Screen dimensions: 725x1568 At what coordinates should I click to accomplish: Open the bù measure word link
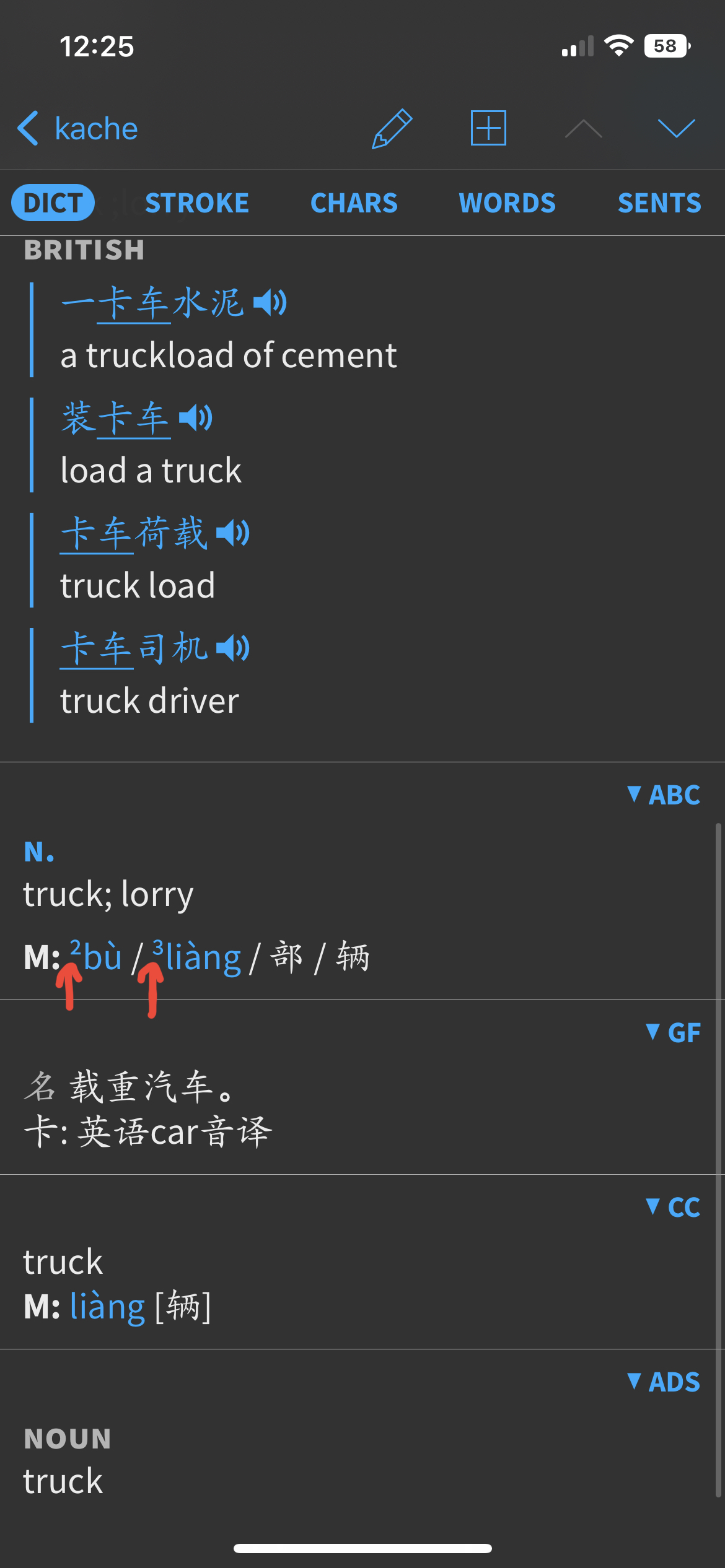(x=96, y=957)
